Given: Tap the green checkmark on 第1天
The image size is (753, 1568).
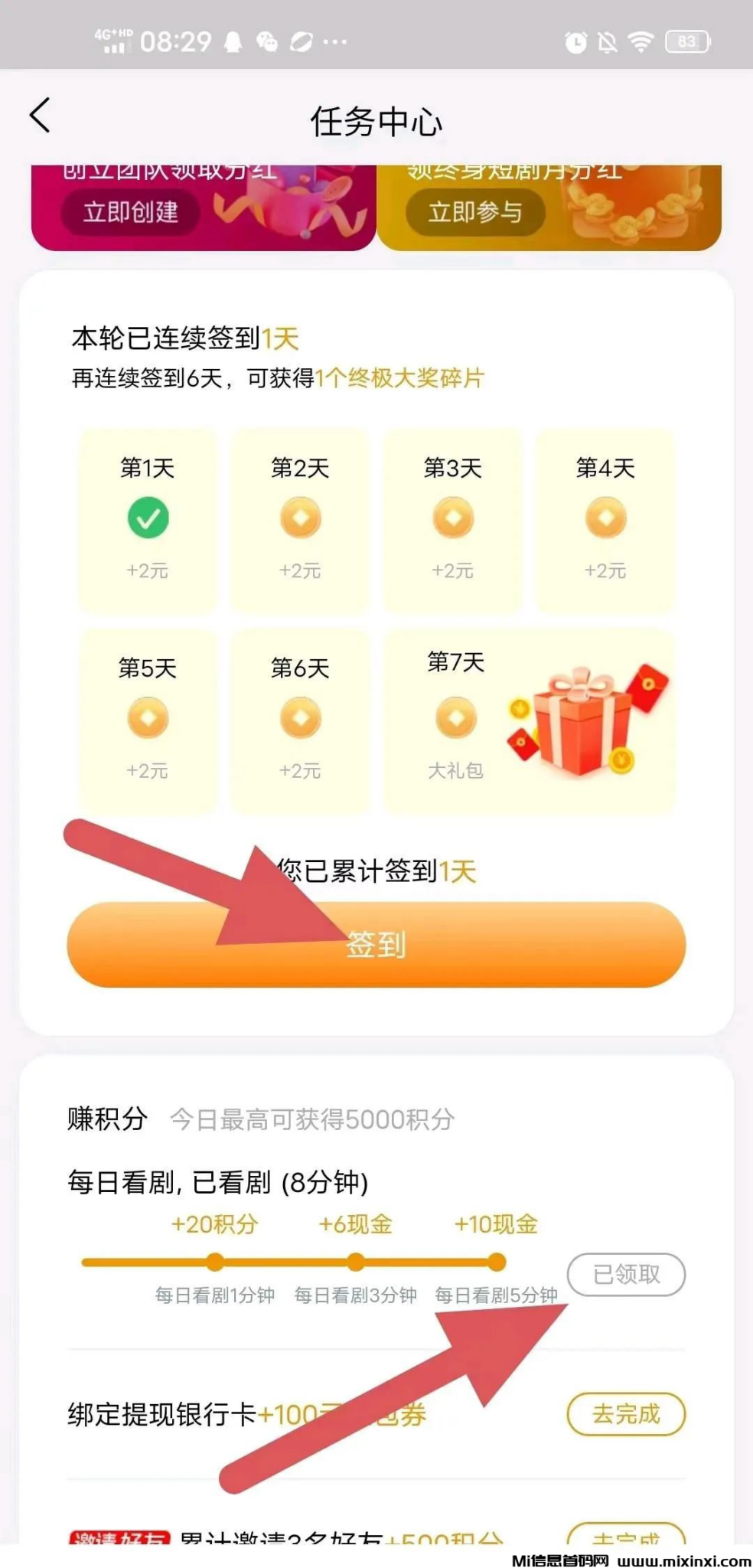Looking at the screenshot, I should [x=148, y=518].
